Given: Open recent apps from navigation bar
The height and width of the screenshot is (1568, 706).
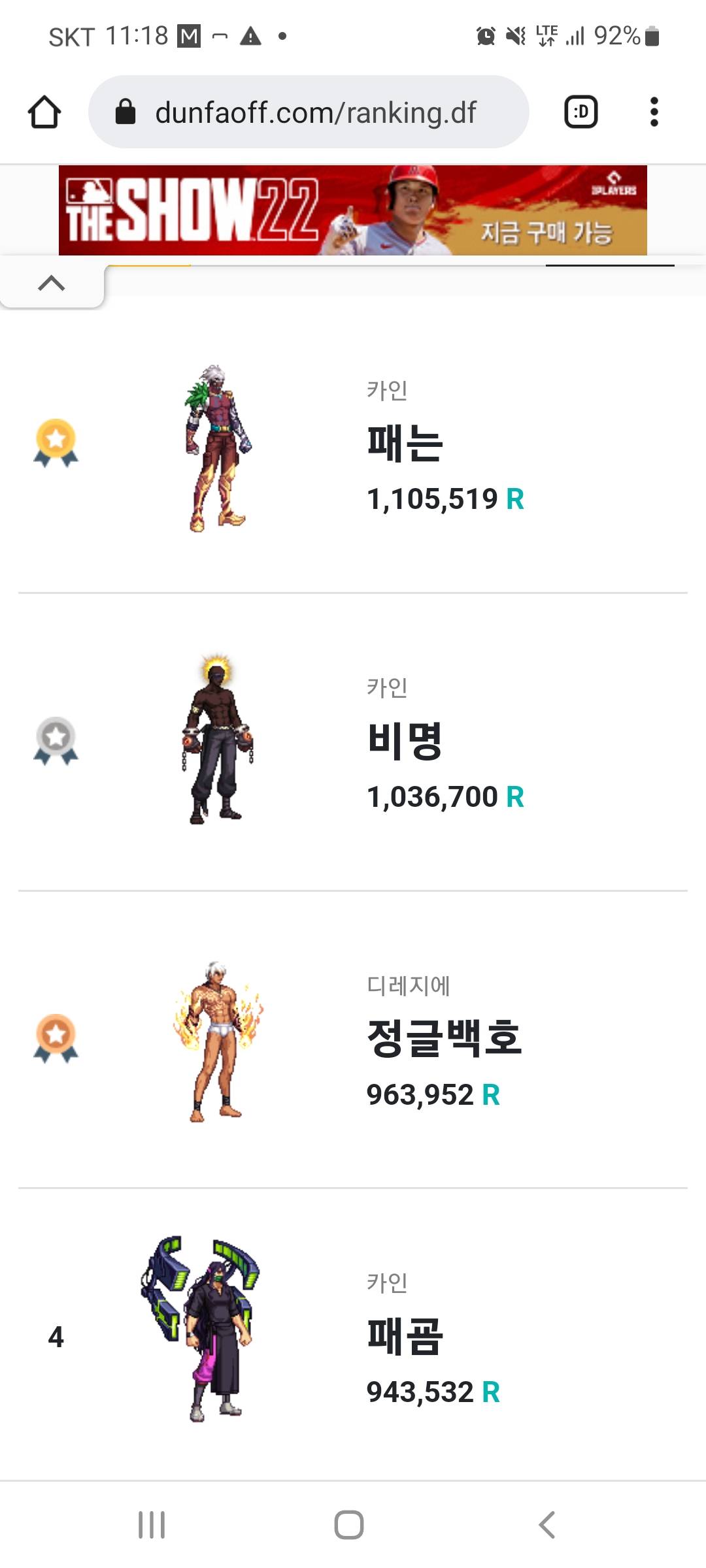Looking at the screenshot, I should tap(152, 1525).
